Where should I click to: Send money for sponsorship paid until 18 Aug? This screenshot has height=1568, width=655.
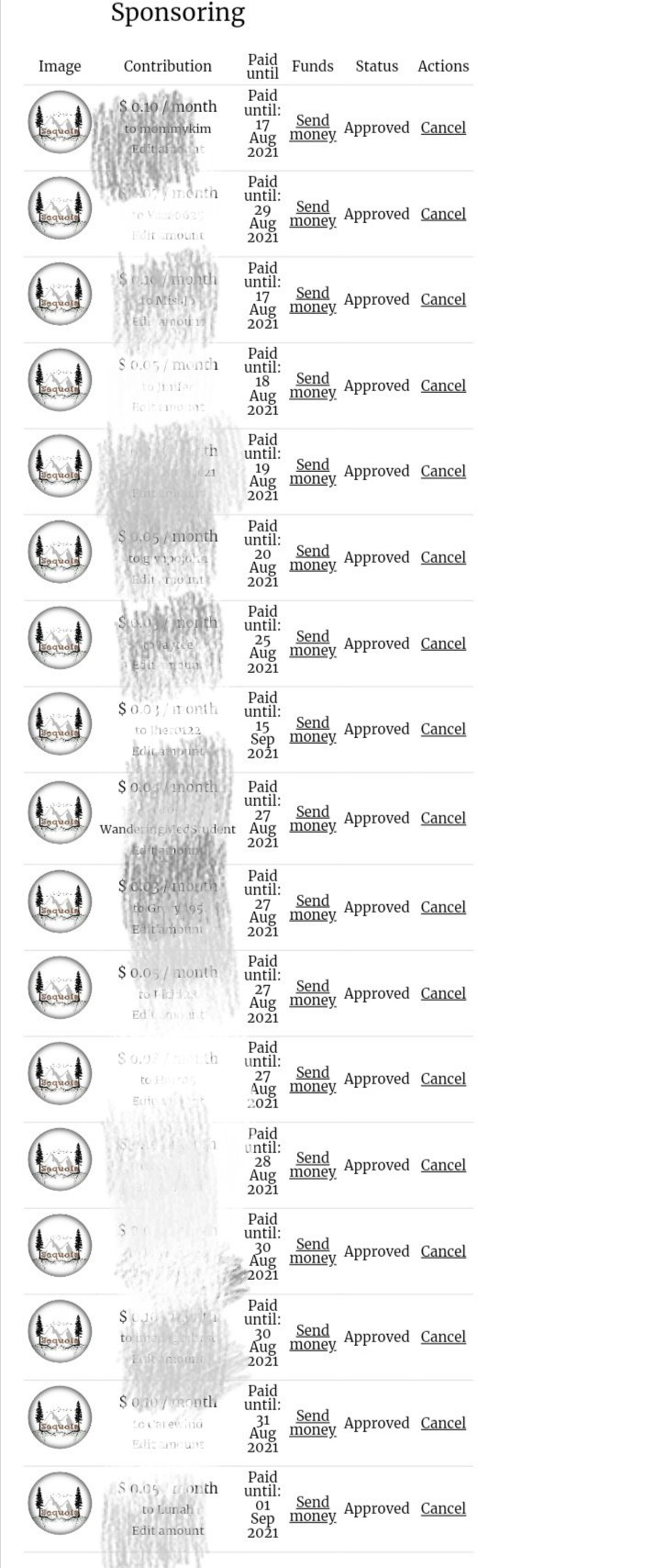(x=313, y=386)
